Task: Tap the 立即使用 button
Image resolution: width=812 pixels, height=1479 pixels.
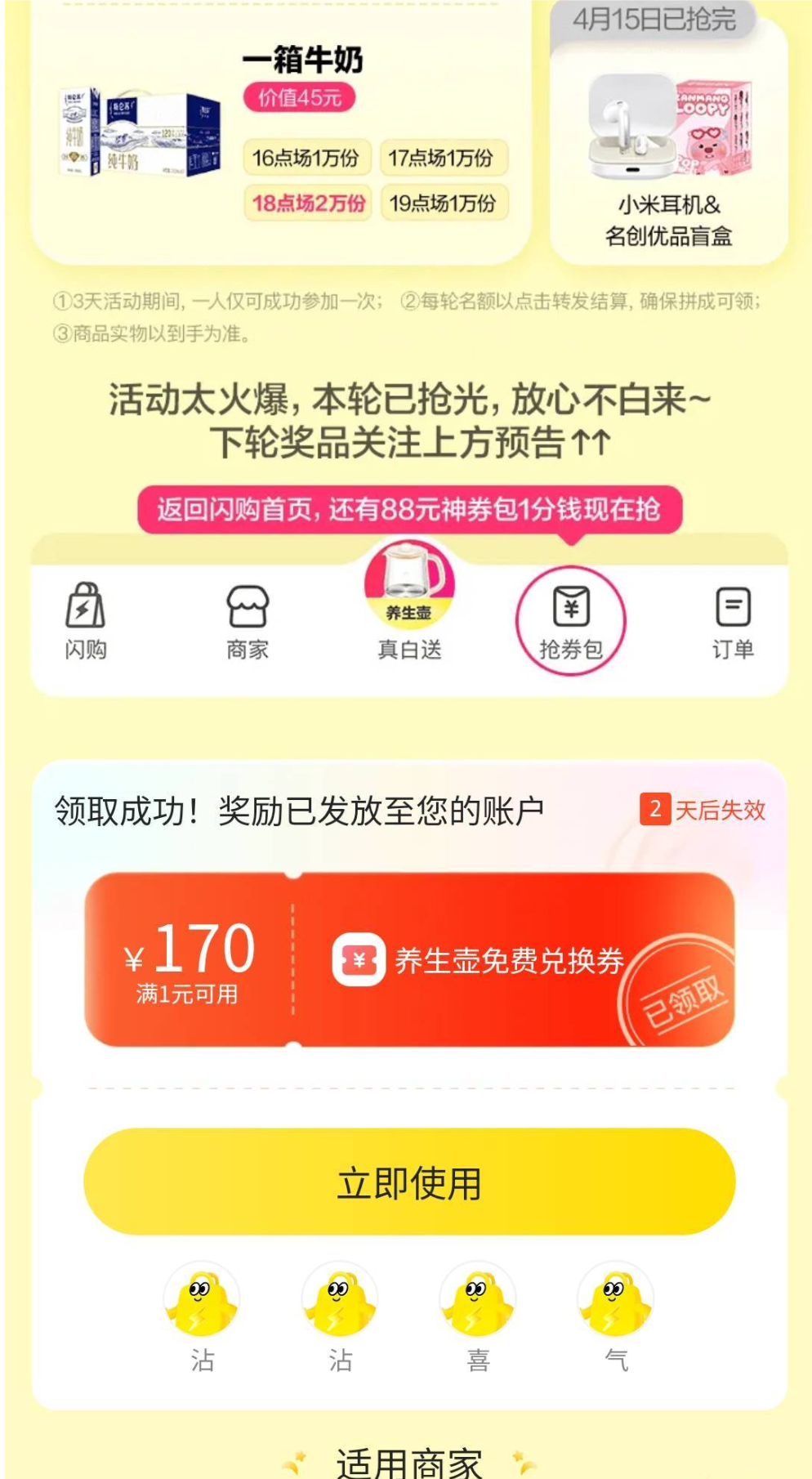Action: (409, 1182)
